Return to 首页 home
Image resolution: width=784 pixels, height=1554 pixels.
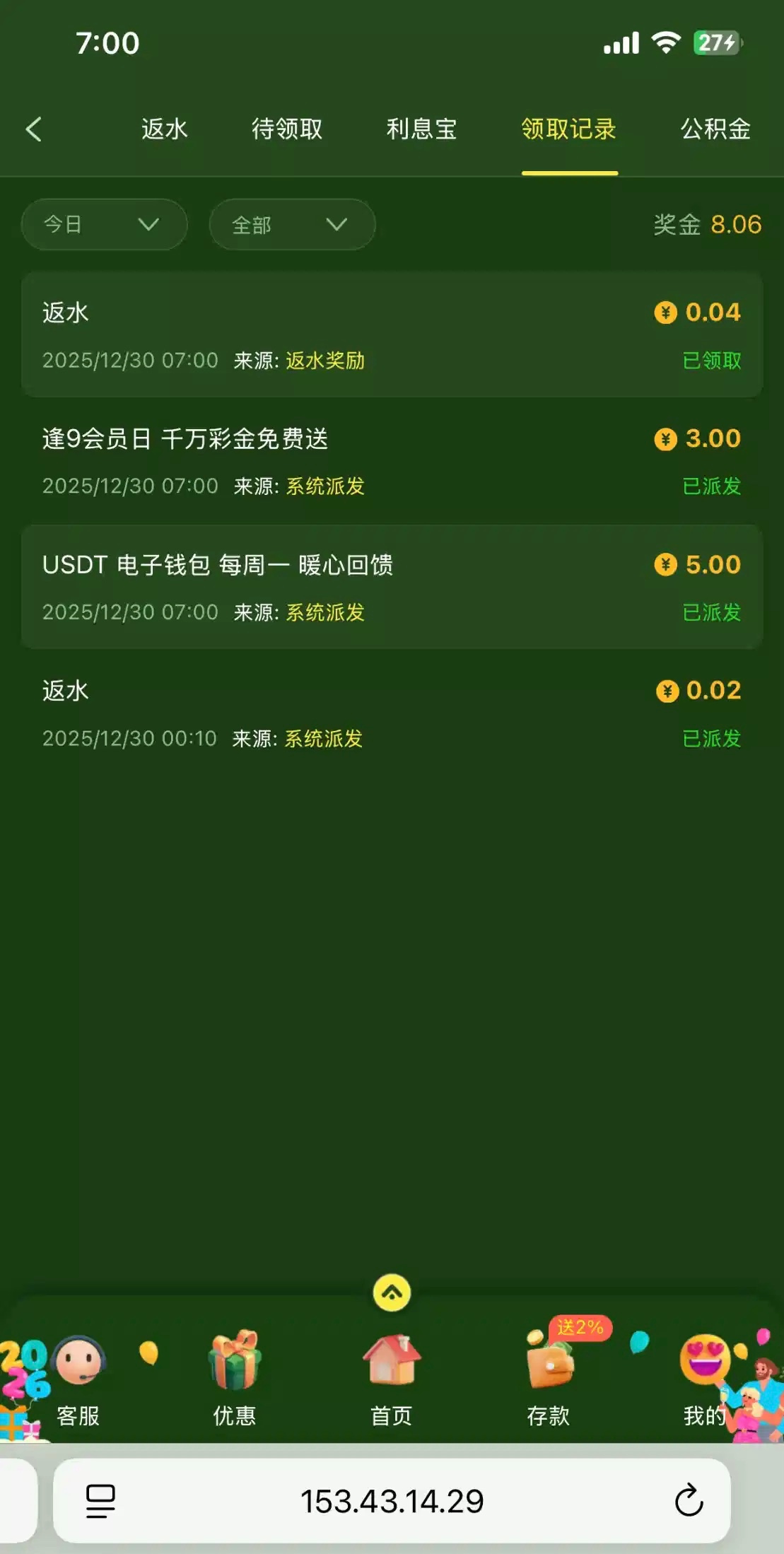392,1379
